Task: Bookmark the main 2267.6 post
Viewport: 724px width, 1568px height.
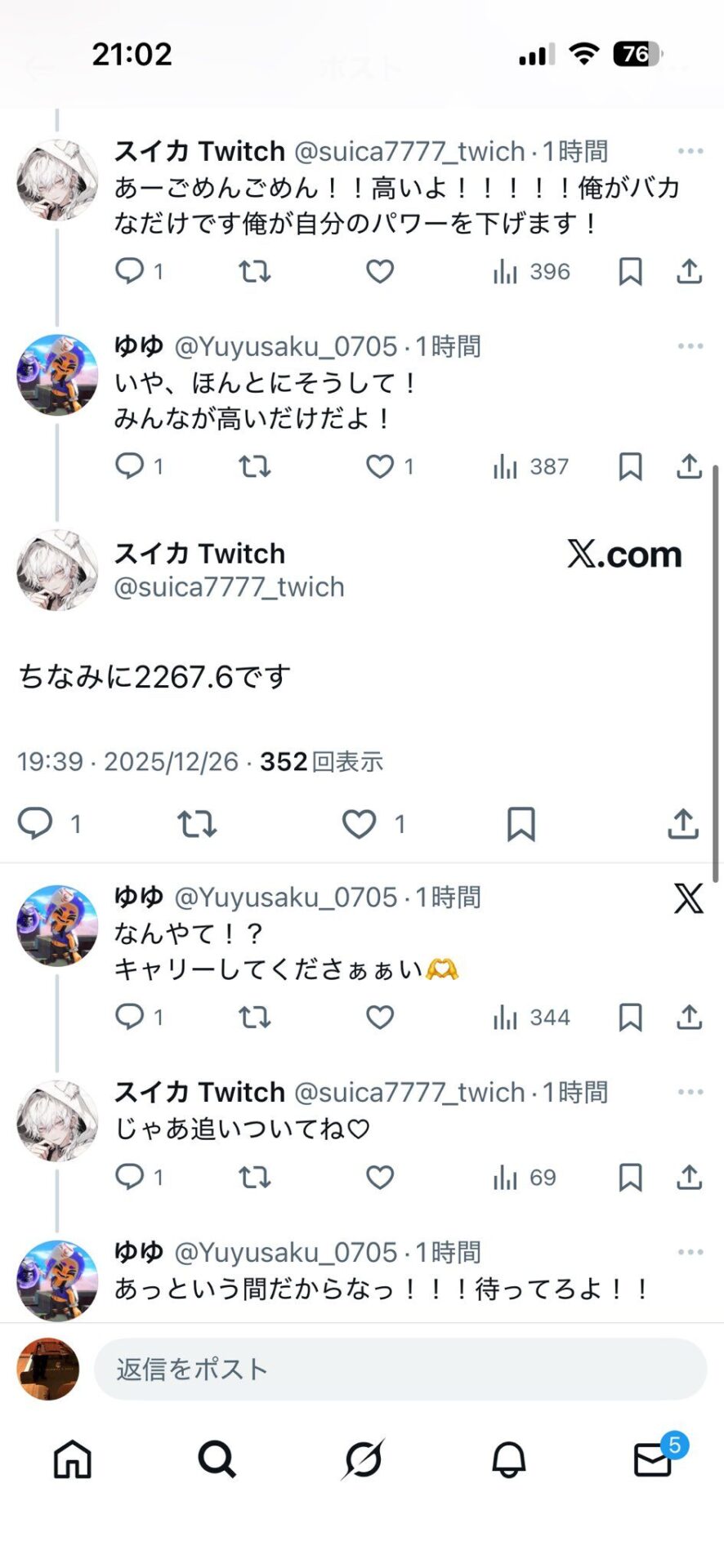Action: pyautogui.click(x=521, y=824)
